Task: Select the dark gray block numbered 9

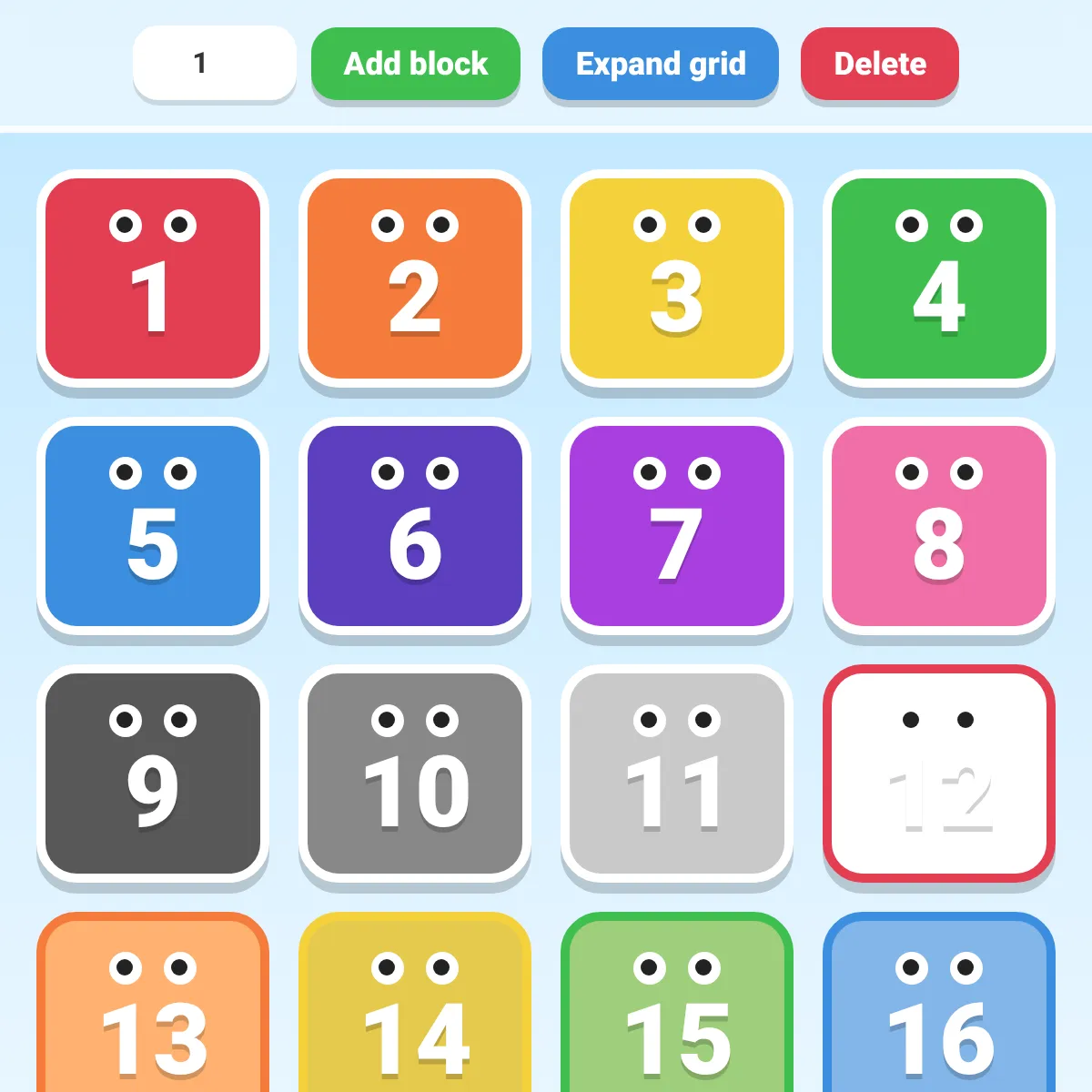Action: coord(153,773)
